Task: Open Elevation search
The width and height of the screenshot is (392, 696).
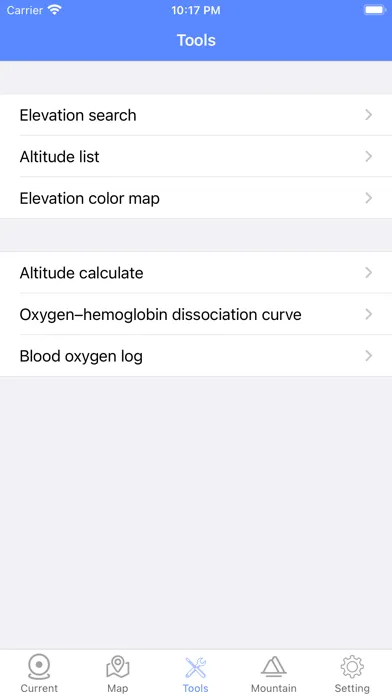Action: click(x=196, y=115)
